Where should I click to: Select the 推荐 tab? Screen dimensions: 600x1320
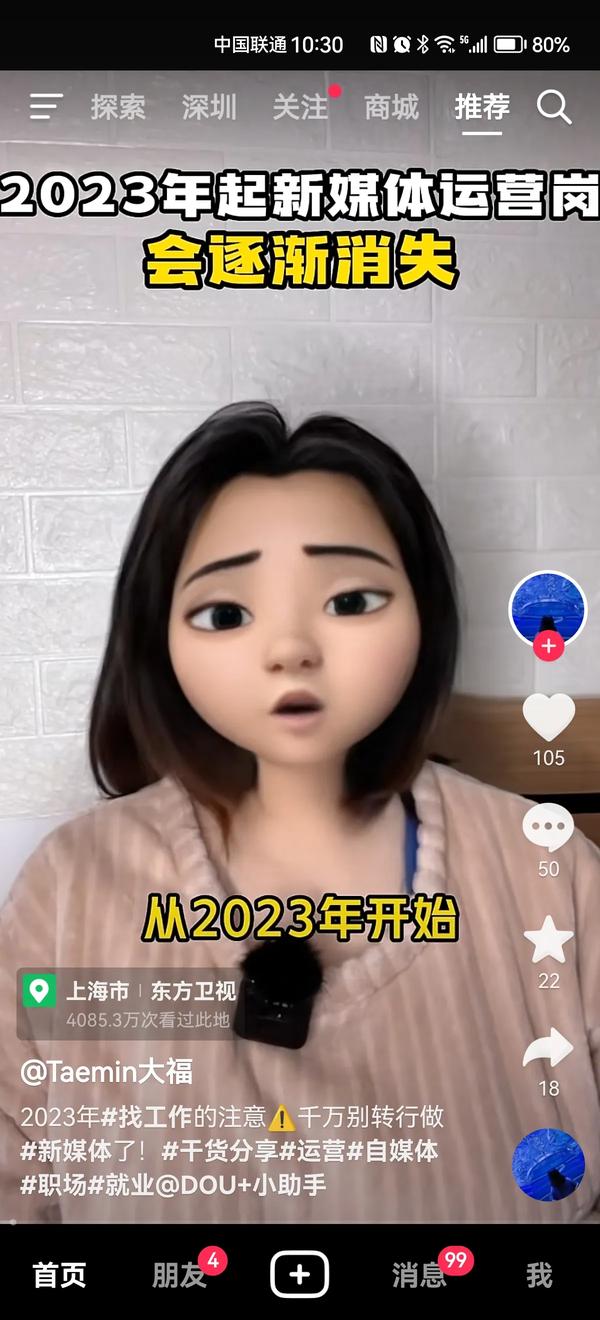tap(482, 107)
